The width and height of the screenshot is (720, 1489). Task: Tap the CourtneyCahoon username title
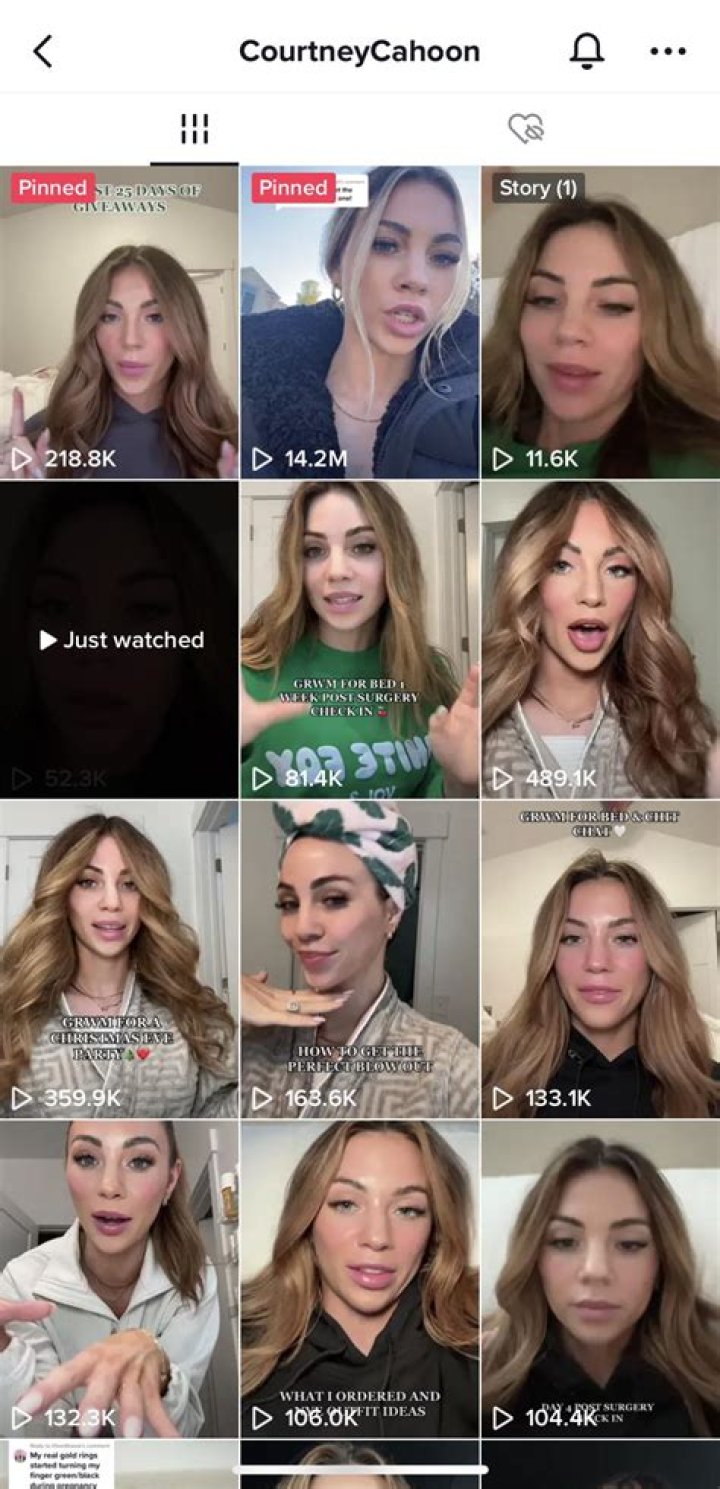tap(360, 50)
